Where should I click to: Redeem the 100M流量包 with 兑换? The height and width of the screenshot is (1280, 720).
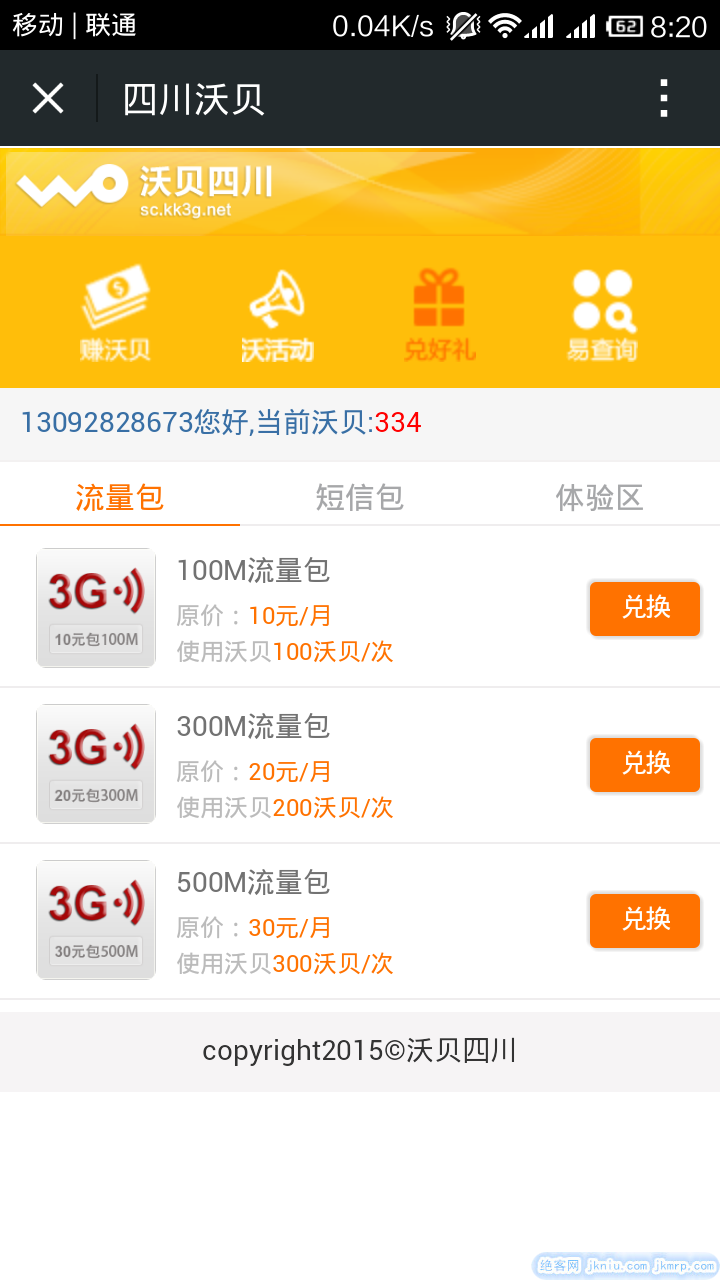645,608
